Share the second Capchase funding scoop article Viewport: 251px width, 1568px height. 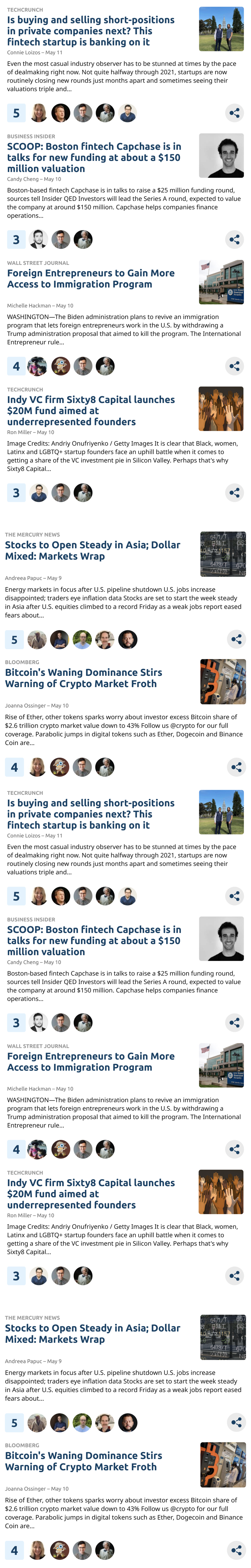pyautogui.click(x=234, y=1023)
